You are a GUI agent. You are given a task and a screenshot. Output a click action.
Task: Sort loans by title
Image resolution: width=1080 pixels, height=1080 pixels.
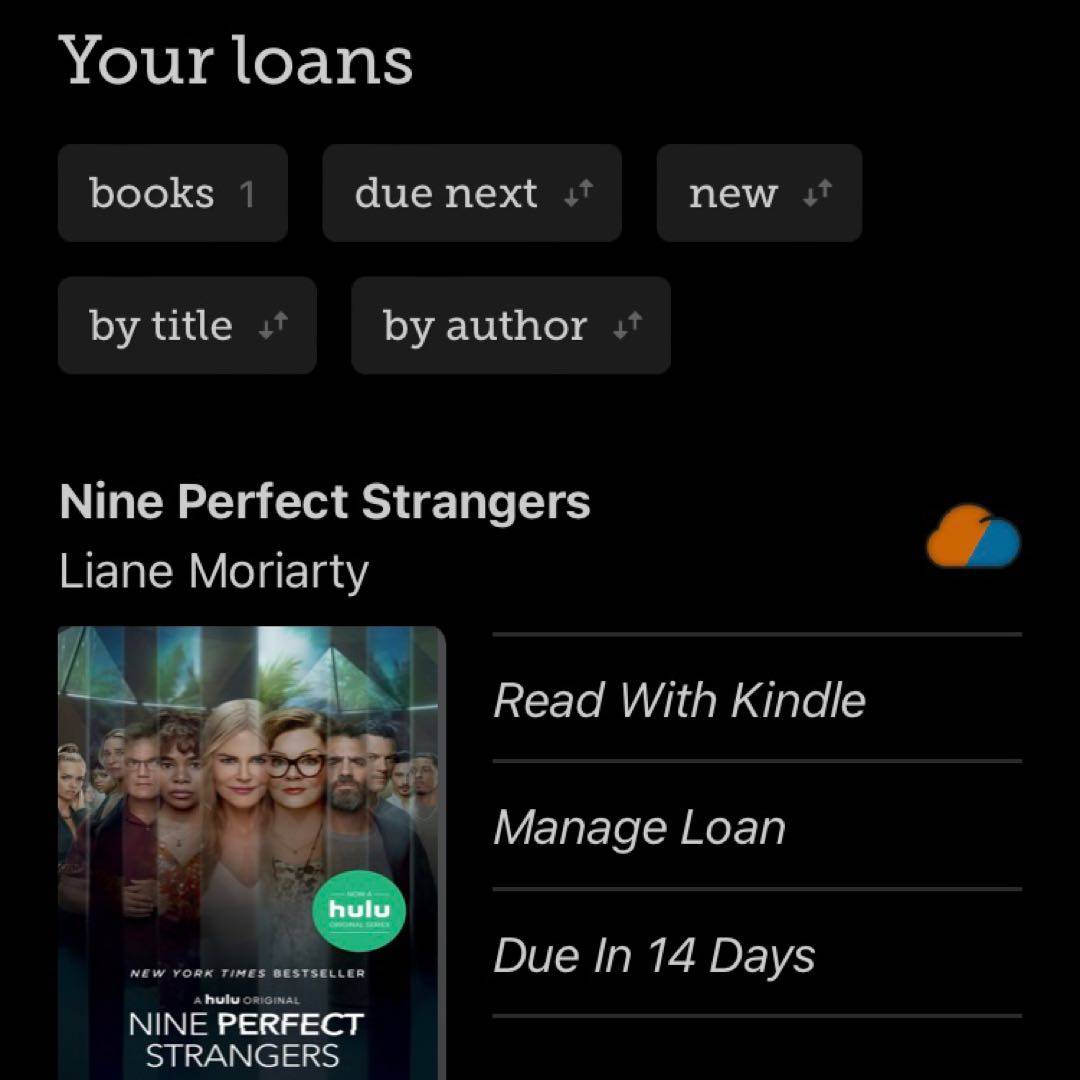pyautogui.click(x=186, y=326)
